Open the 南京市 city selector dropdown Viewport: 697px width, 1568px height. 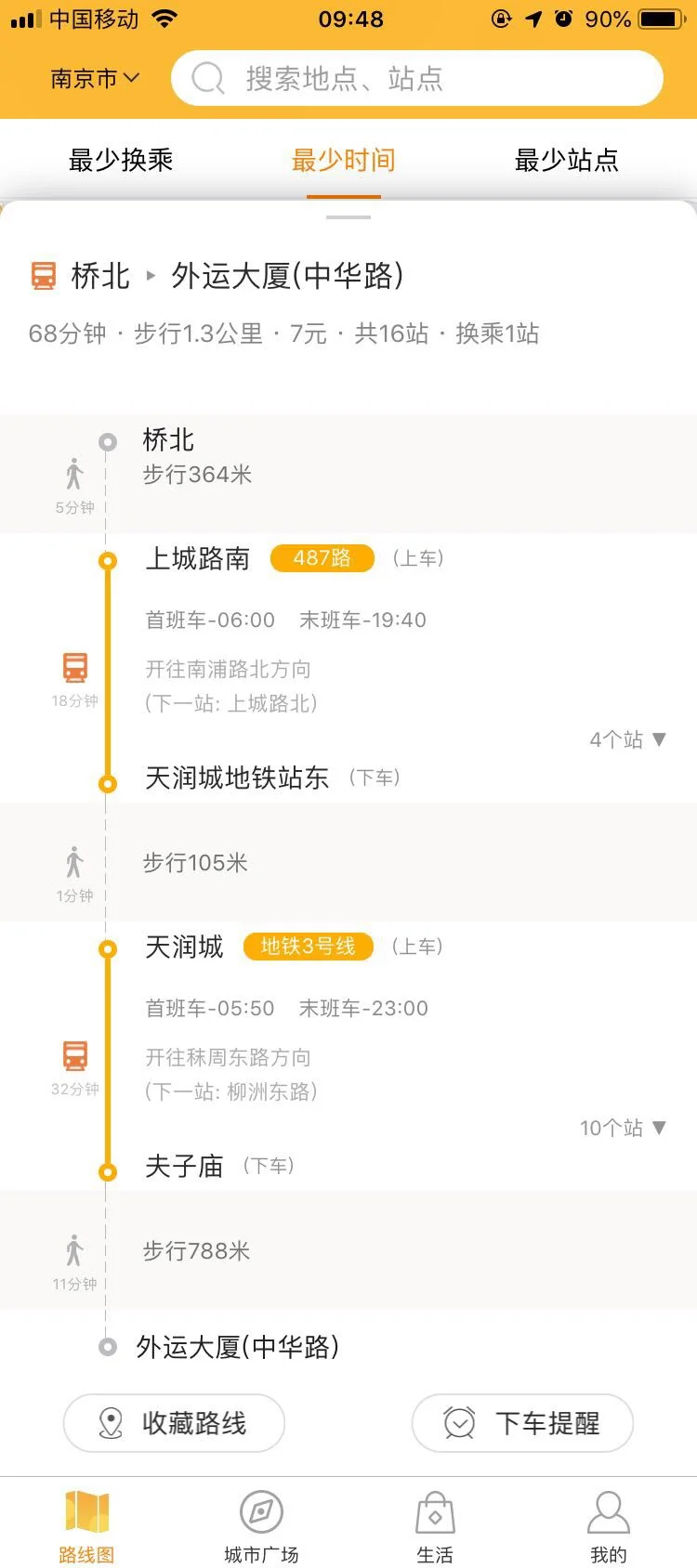point(93,78)
